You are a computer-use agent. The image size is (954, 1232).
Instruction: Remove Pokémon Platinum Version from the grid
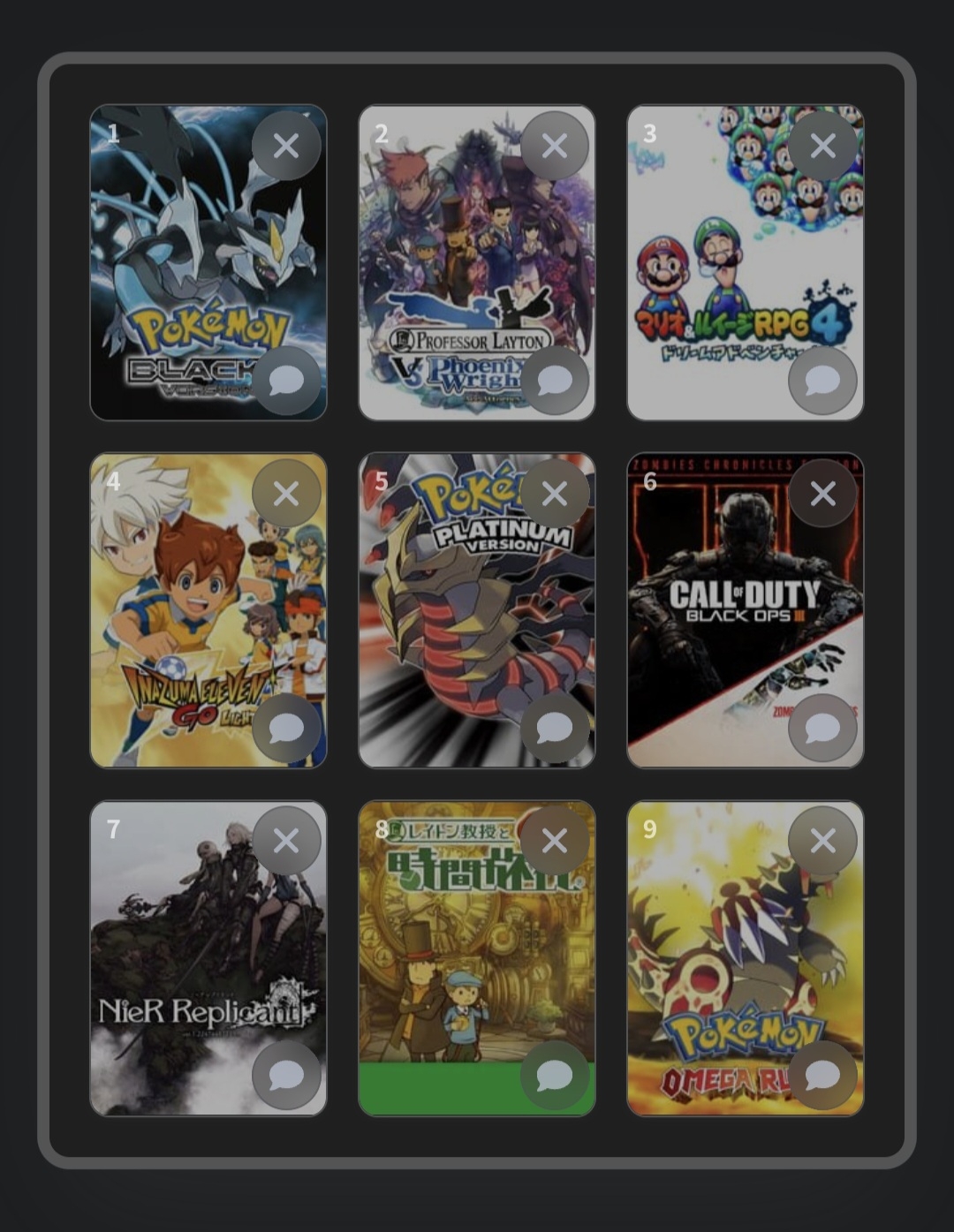tap(555, 494)
